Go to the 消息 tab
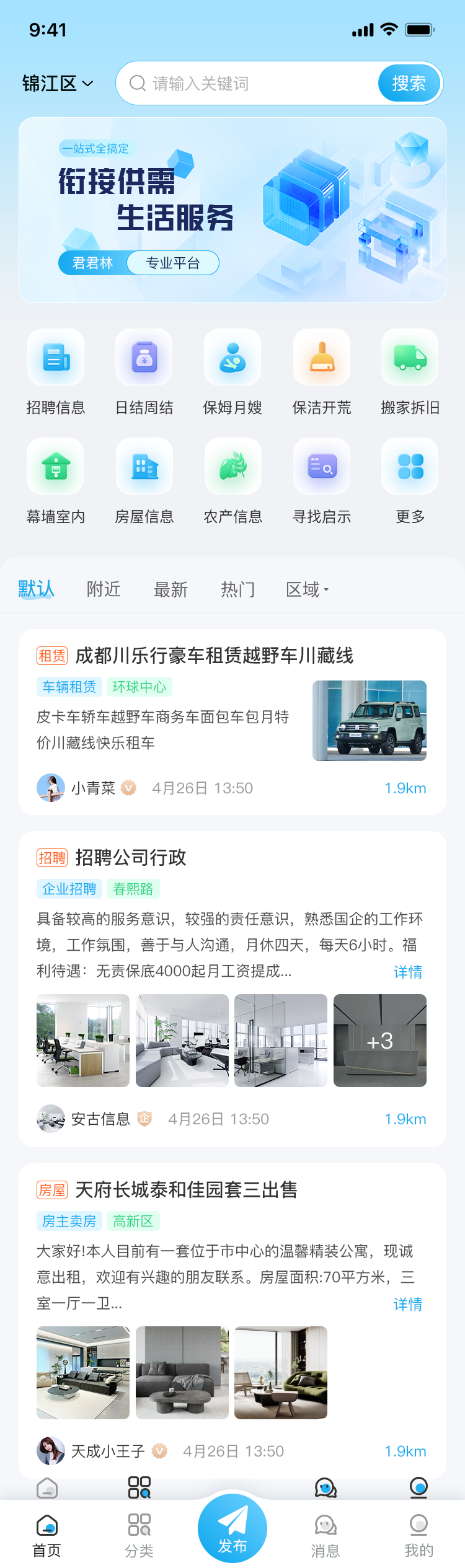The height and width of the screenshot is (1568, 465). (325, 1535)
